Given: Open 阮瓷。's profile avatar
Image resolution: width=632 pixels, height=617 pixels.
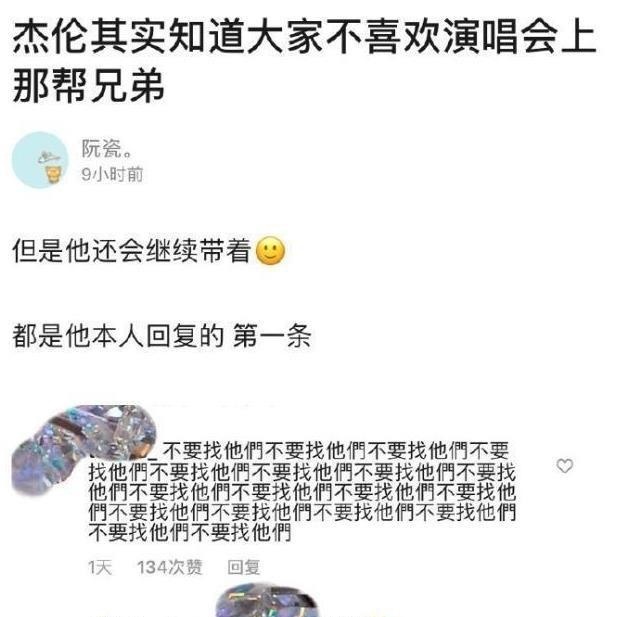Looking at the screenshot, I should click(40, 160).
